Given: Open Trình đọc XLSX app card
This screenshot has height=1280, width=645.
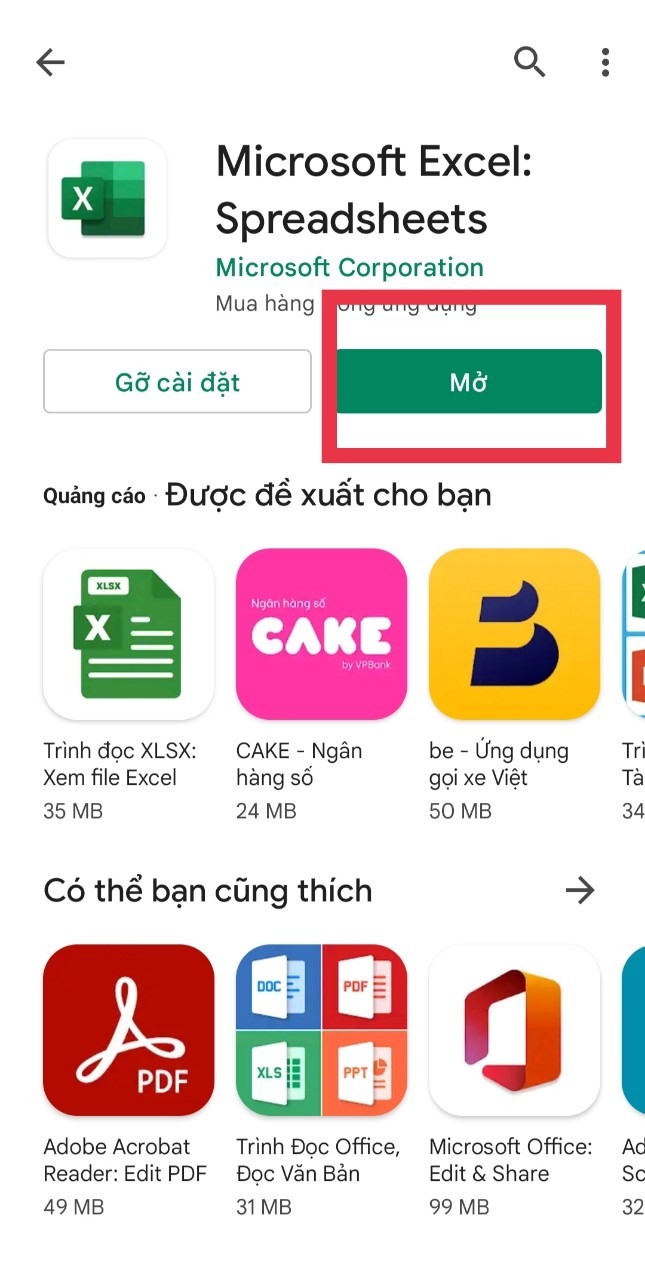Looking at the screenshot, I should (x=128, y=685).
